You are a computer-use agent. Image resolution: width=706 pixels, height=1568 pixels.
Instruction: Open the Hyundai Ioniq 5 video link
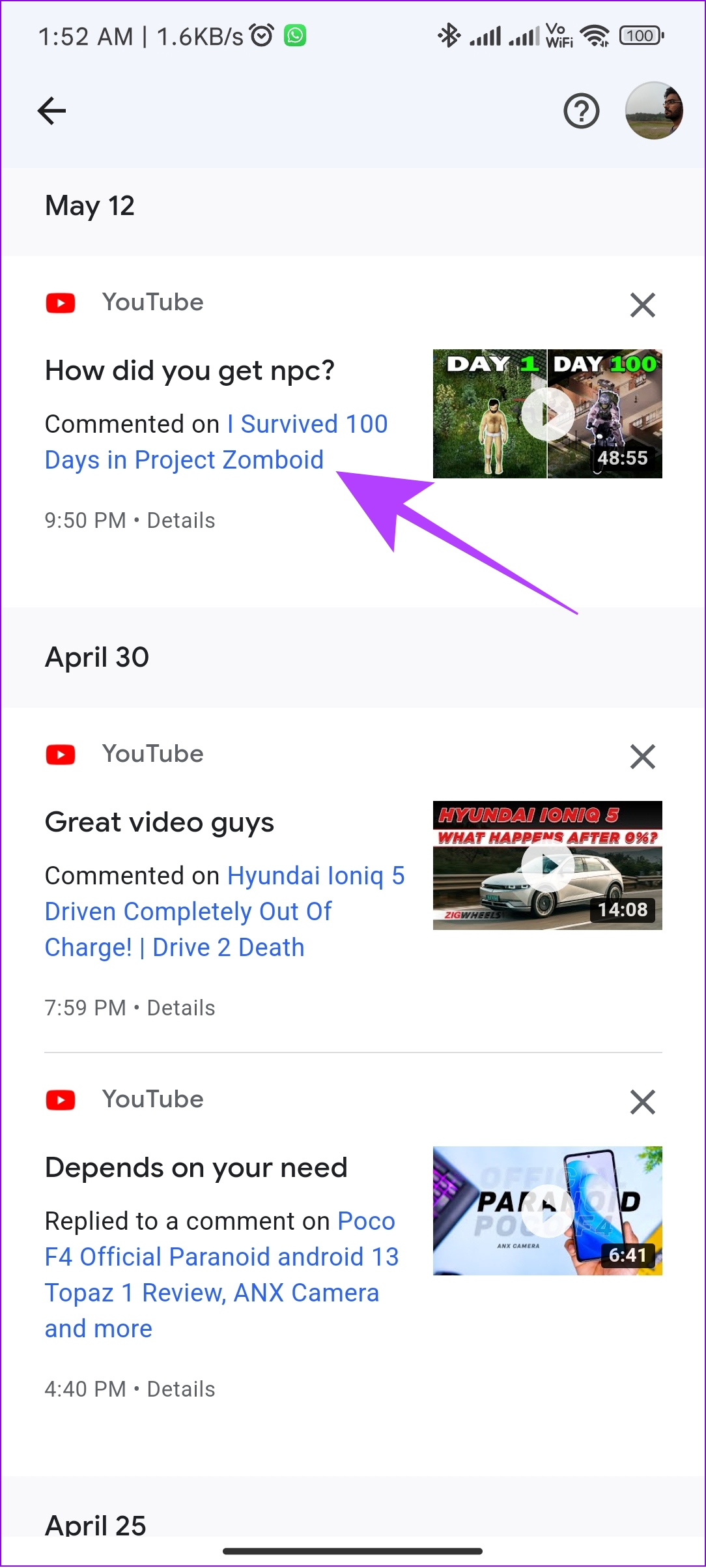point(225,911)
